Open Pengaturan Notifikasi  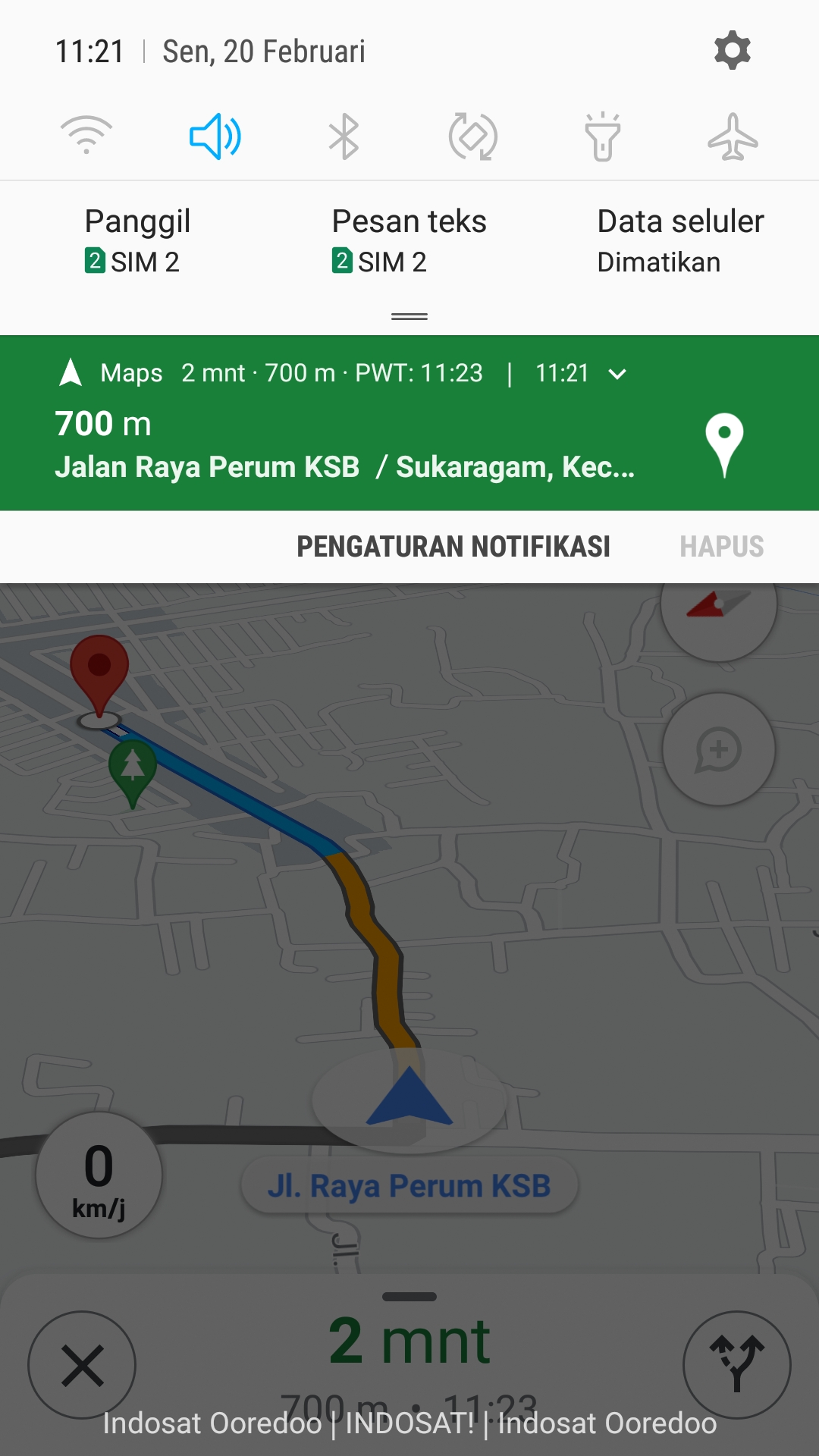453,547
